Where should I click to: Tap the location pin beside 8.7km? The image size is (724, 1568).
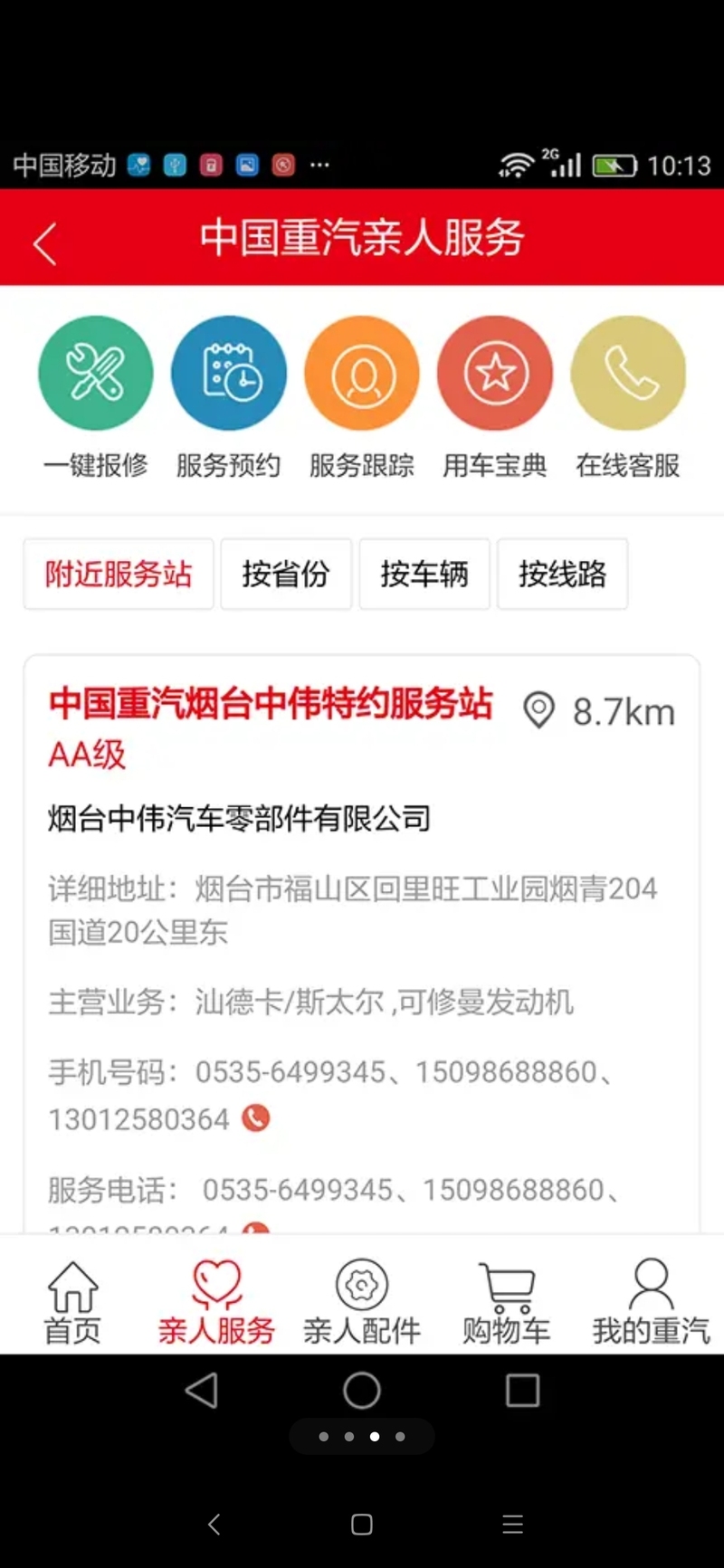540,710
